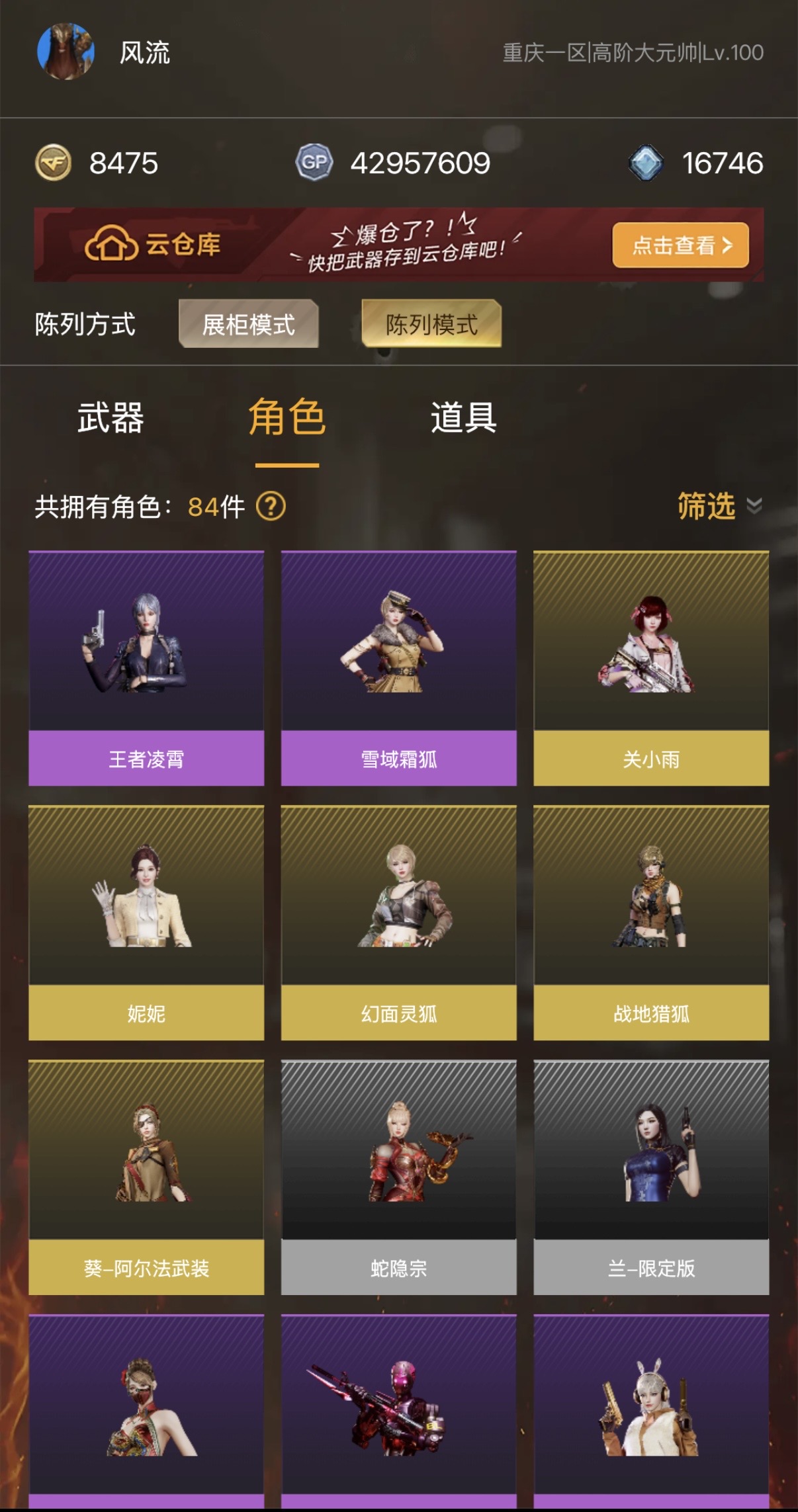Select the 角色 tab
798x1512 pixels.
coord(287,418)
